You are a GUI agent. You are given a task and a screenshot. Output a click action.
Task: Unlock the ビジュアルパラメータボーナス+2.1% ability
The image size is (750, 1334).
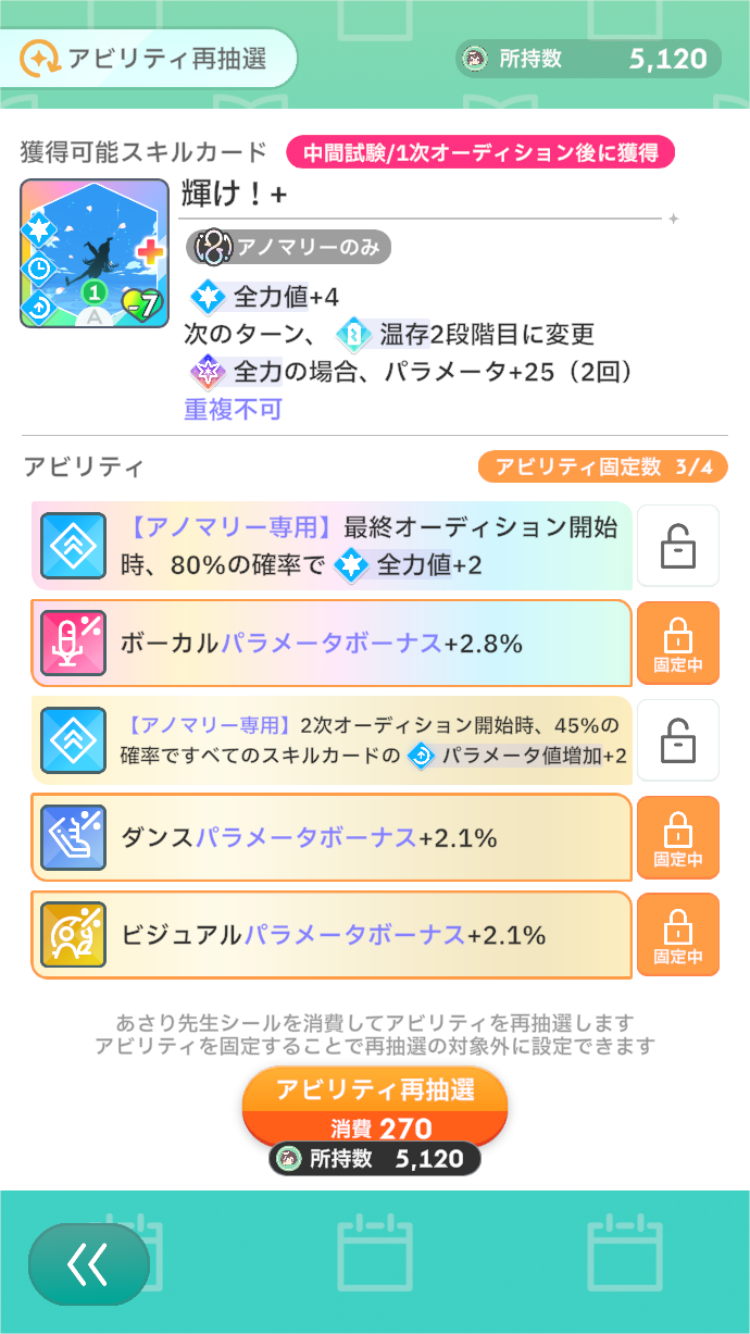[678, 935]
